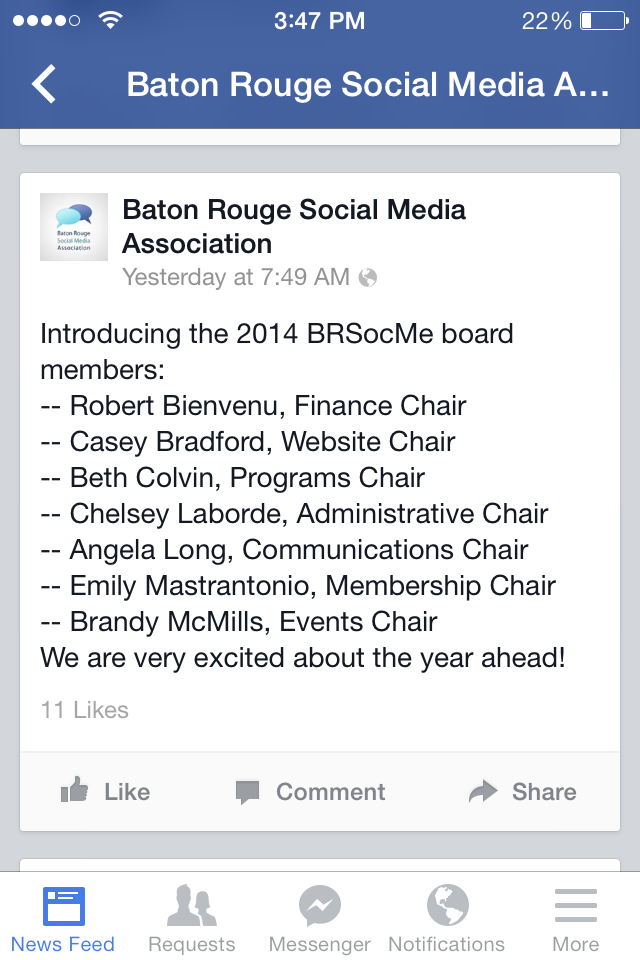Comment on the board members post

pos(311,792)
